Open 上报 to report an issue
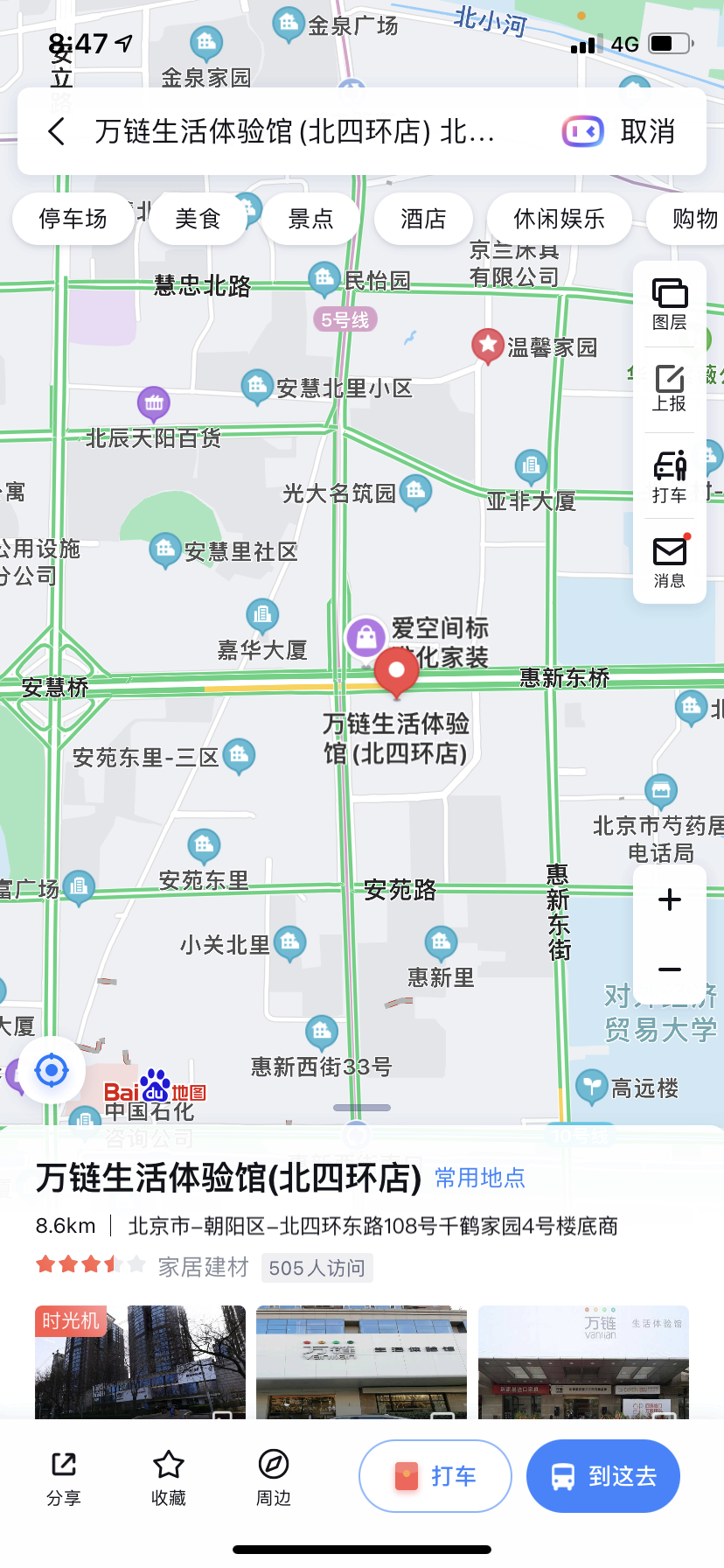Image resolution: width=724 pixels, height=1568 pixels. point(670,388)
